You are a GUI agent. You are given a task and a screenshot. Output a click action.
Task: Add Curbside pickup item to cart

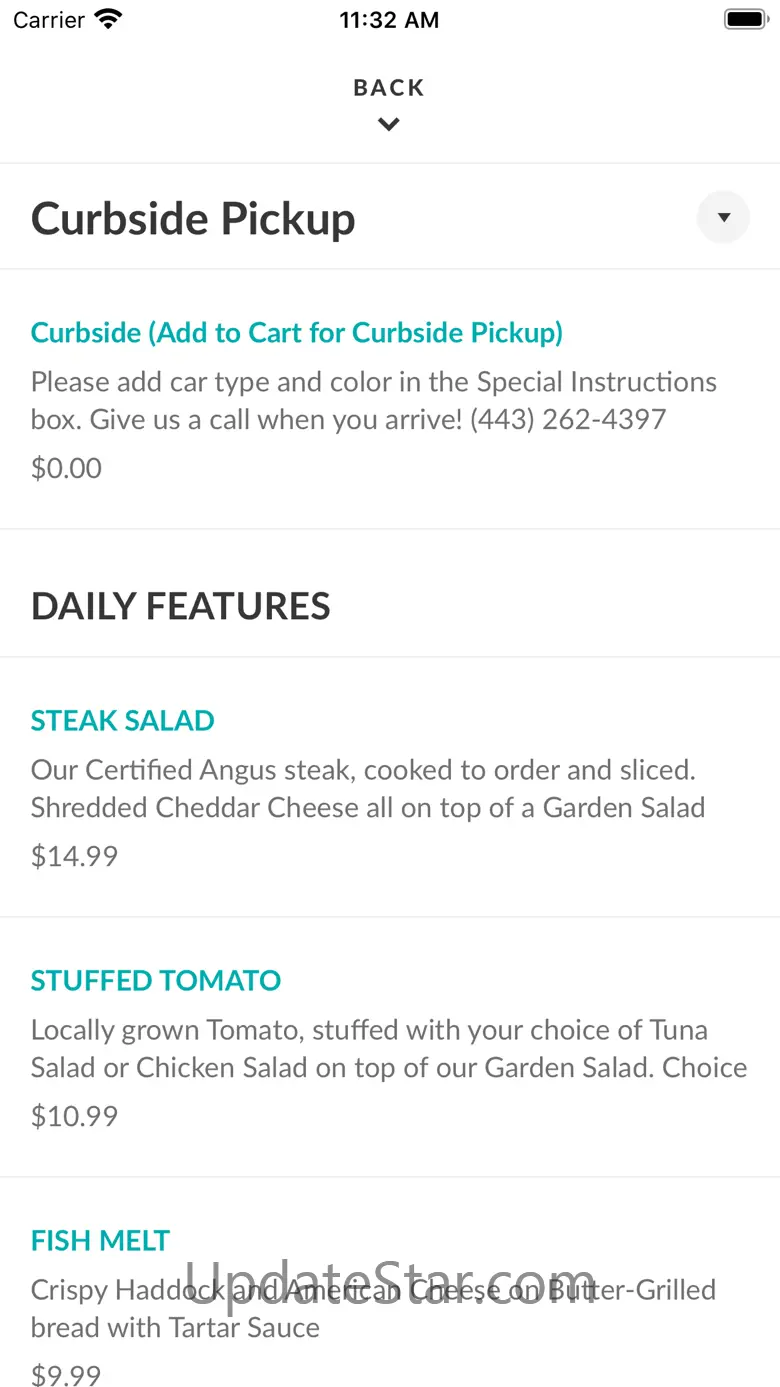296,333
